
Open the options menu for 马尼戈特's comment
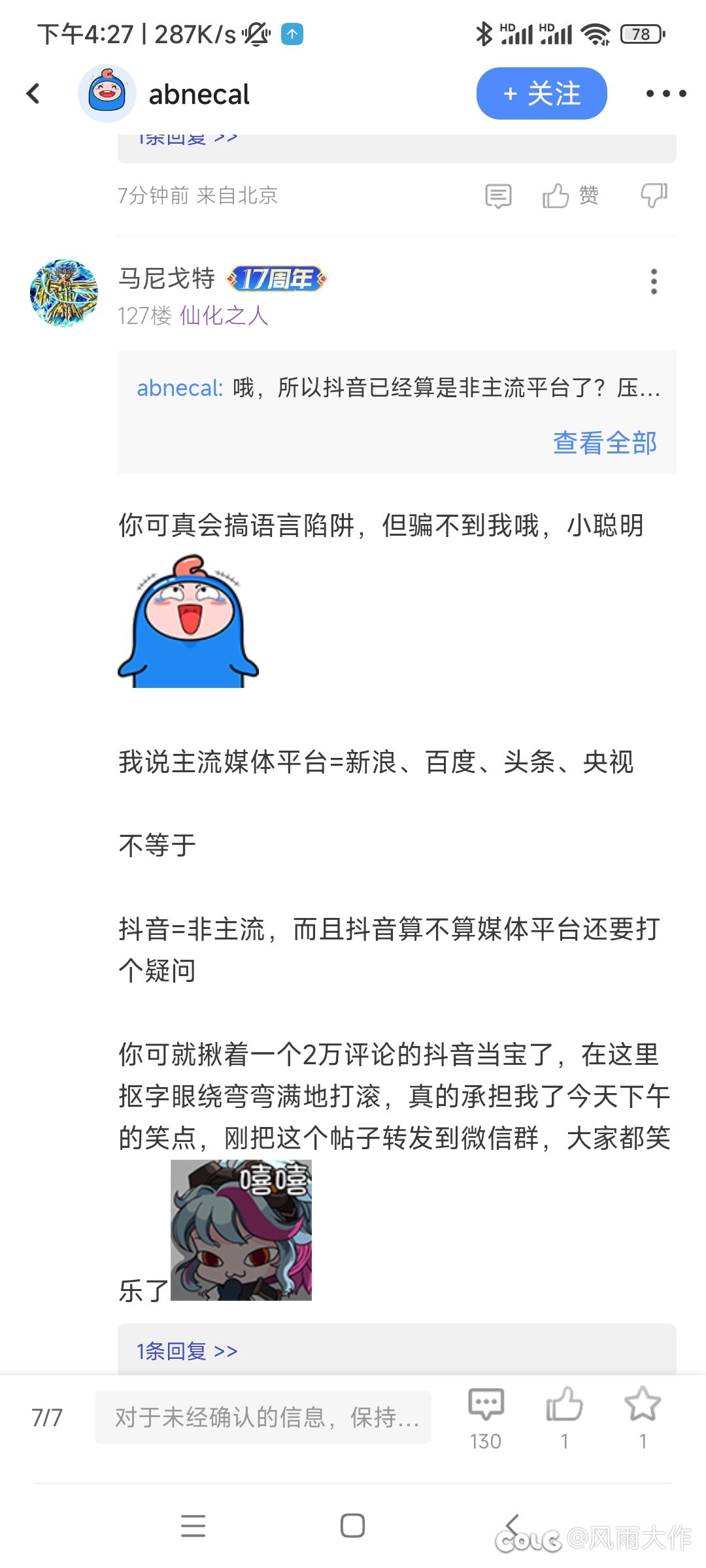[653, 282]
